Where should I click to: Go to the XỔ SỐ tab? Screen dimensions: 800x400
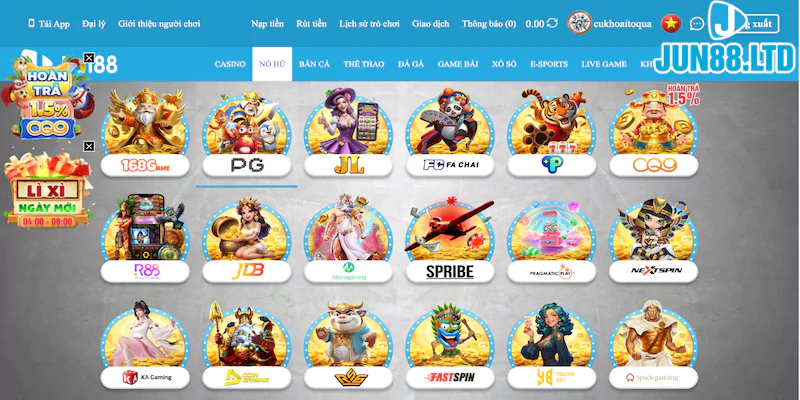(504, 64)
